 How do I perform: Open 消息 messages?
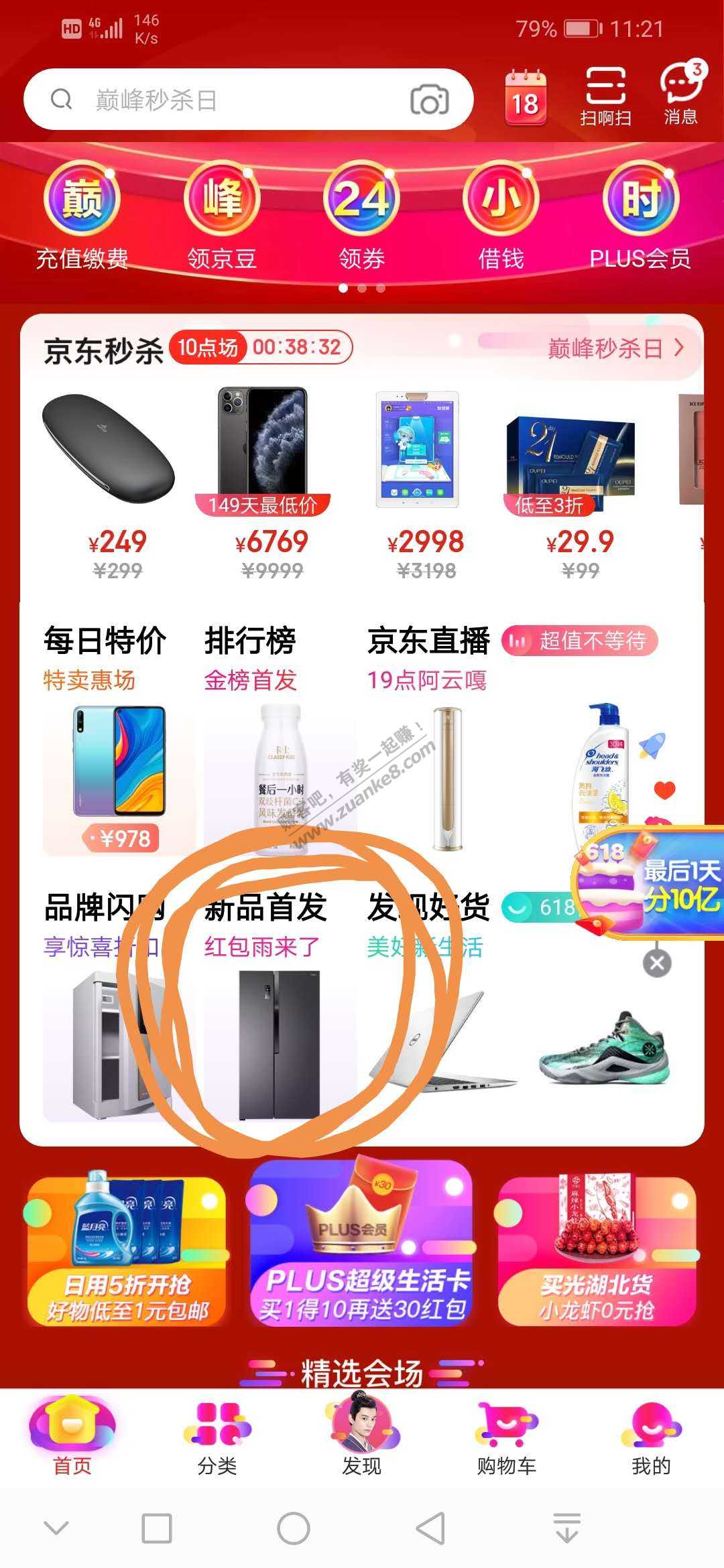tap(680, 96)
